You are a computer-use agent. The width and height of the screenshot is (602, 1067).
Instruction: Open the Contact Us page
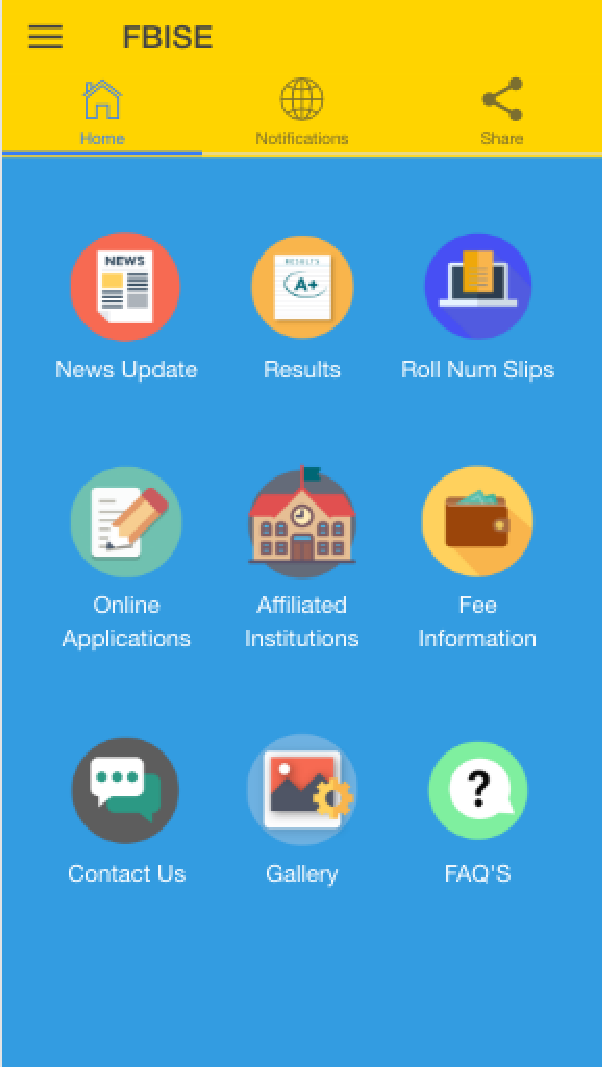click(x=127, y=811)
